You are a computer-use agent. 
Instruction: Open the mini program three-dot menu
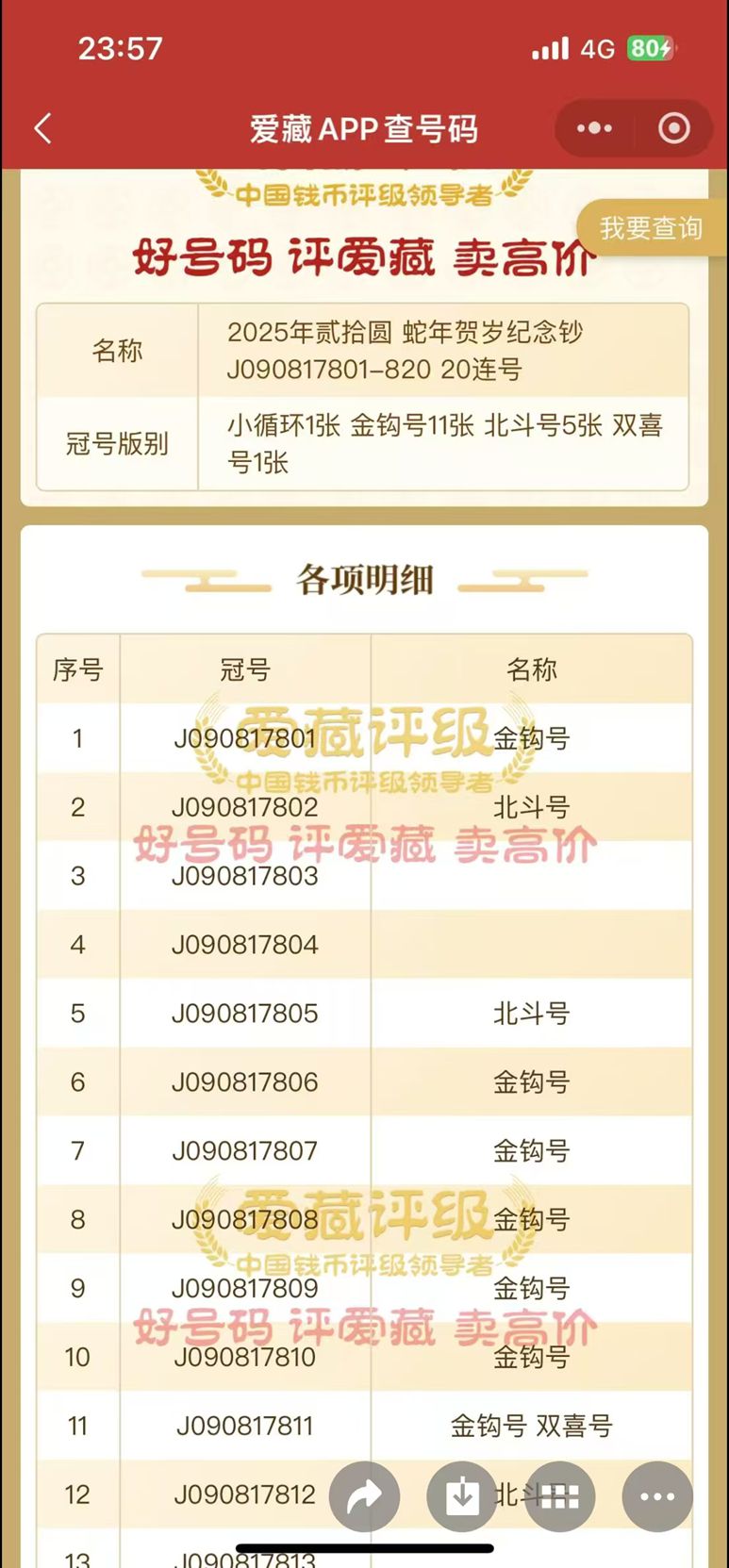tap(594, 128)
